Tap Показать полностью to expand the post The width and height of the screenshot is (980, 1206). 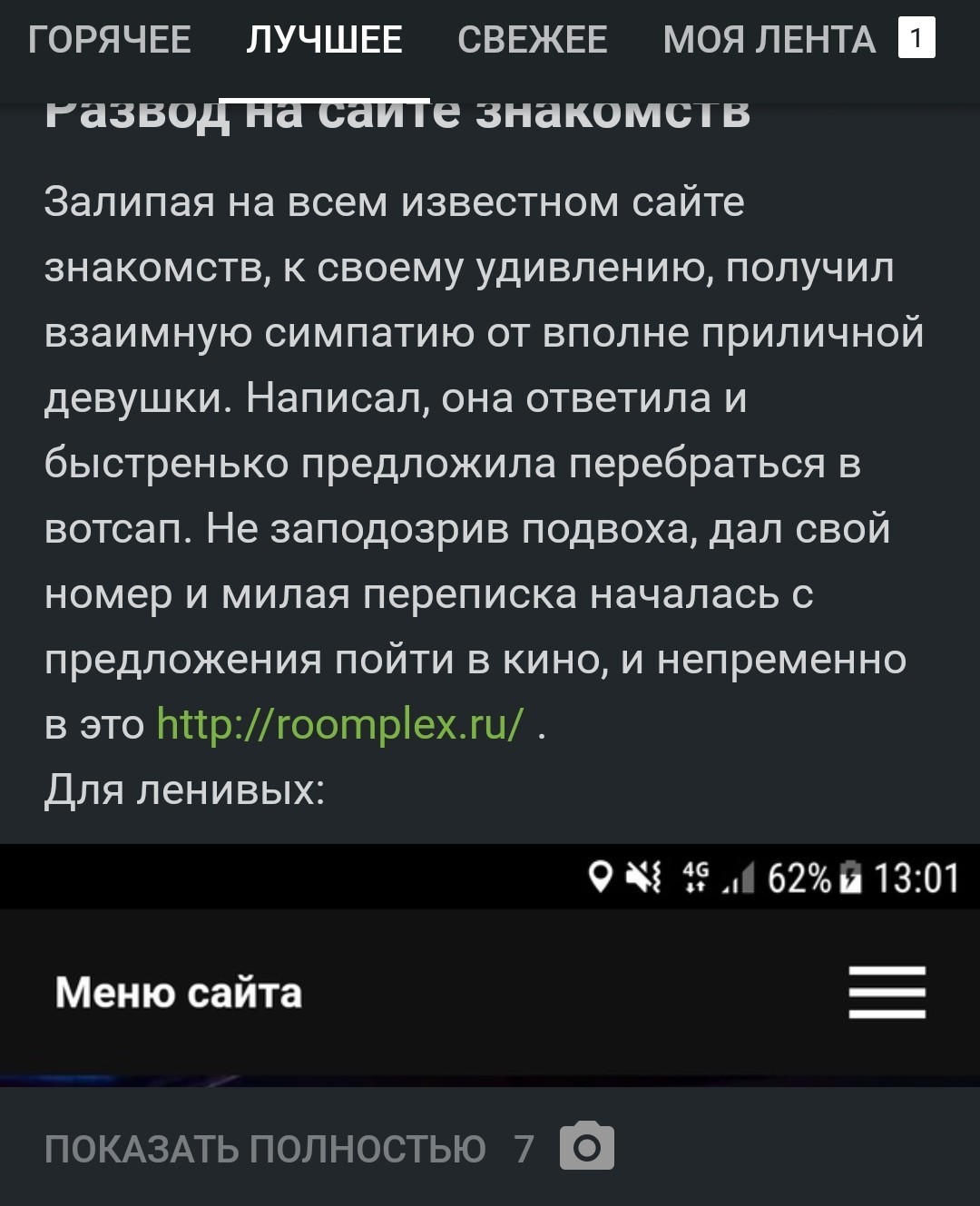pos(265,1149)
